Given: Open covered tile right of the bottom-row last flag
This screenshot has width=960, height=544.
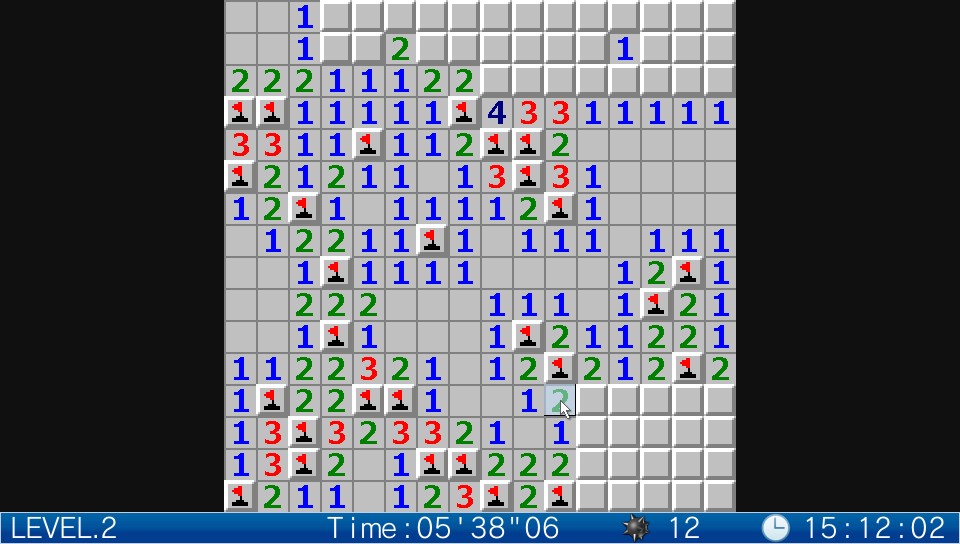Looking at the screenshot, I should coord(592,497).
